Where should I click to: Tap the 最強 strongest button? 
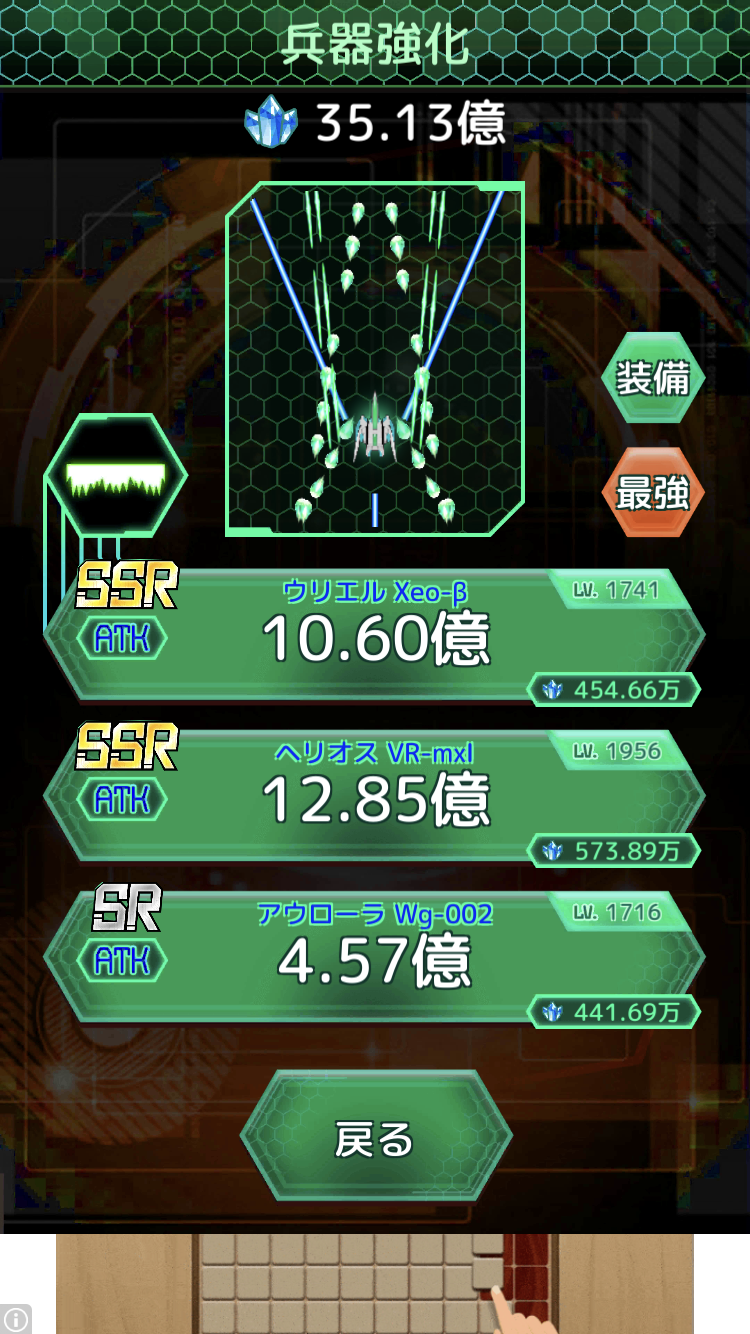pos(653,492)
